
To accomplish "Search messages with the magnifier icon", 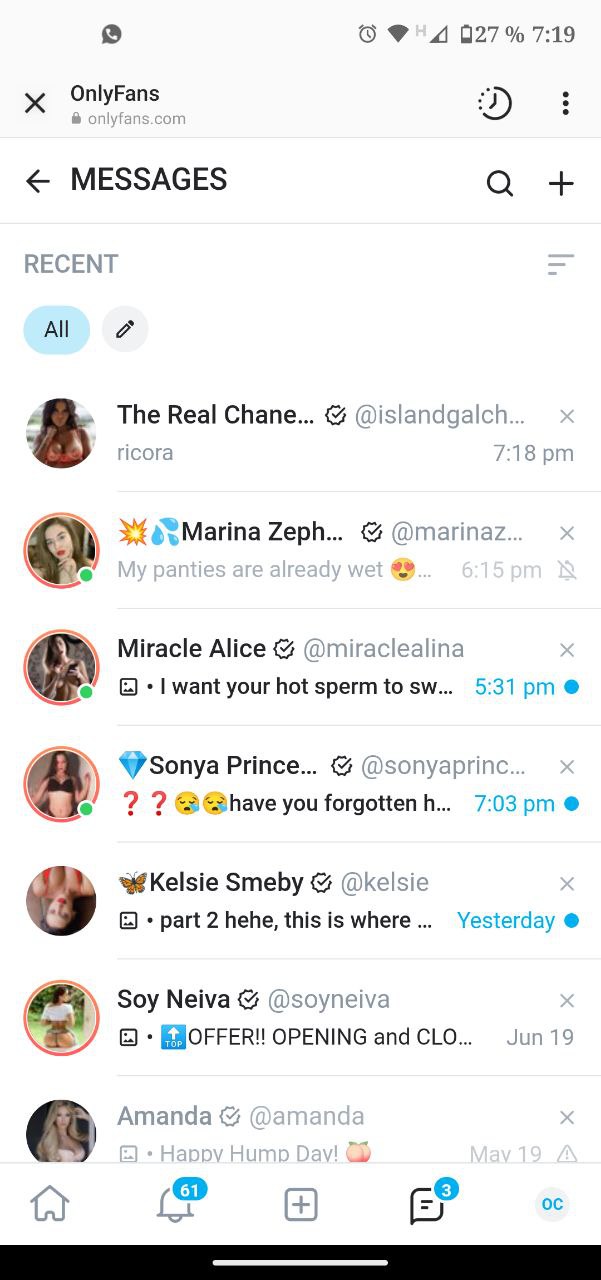I will [x=499, y=183].
